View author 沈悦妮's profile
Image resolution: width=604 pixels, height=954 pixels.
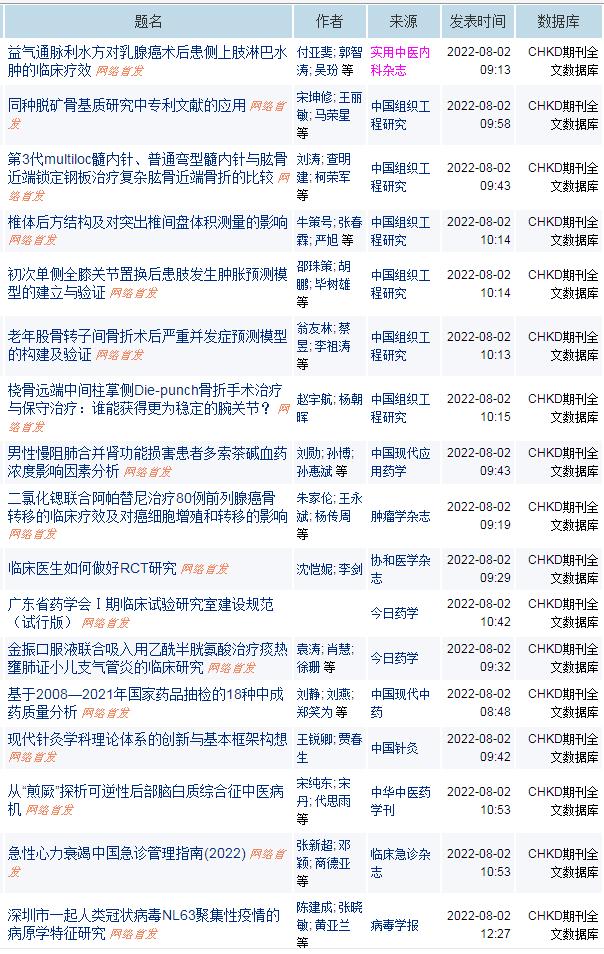[x=315, y=569]
